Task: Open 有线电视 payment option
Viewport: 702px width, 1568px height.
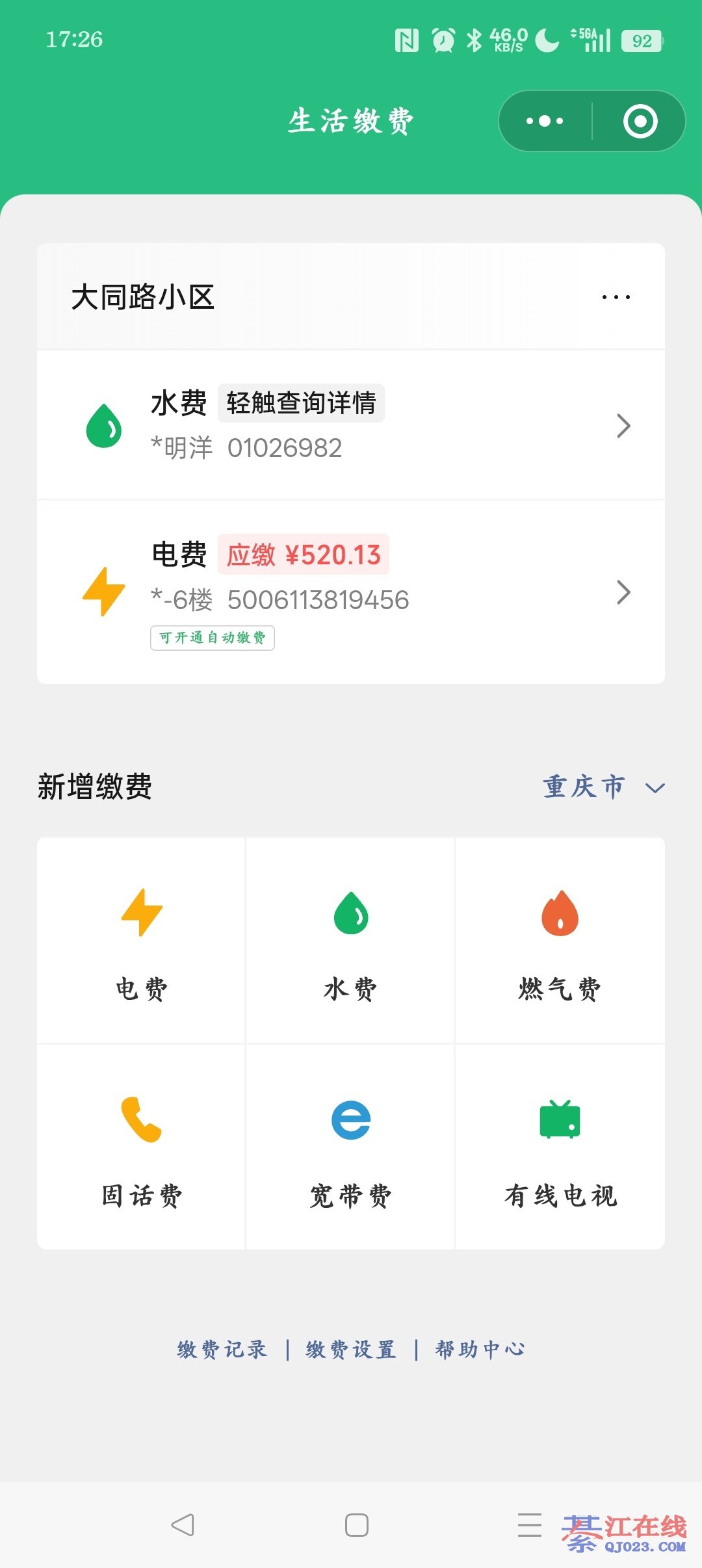Action: point(560,1147)
